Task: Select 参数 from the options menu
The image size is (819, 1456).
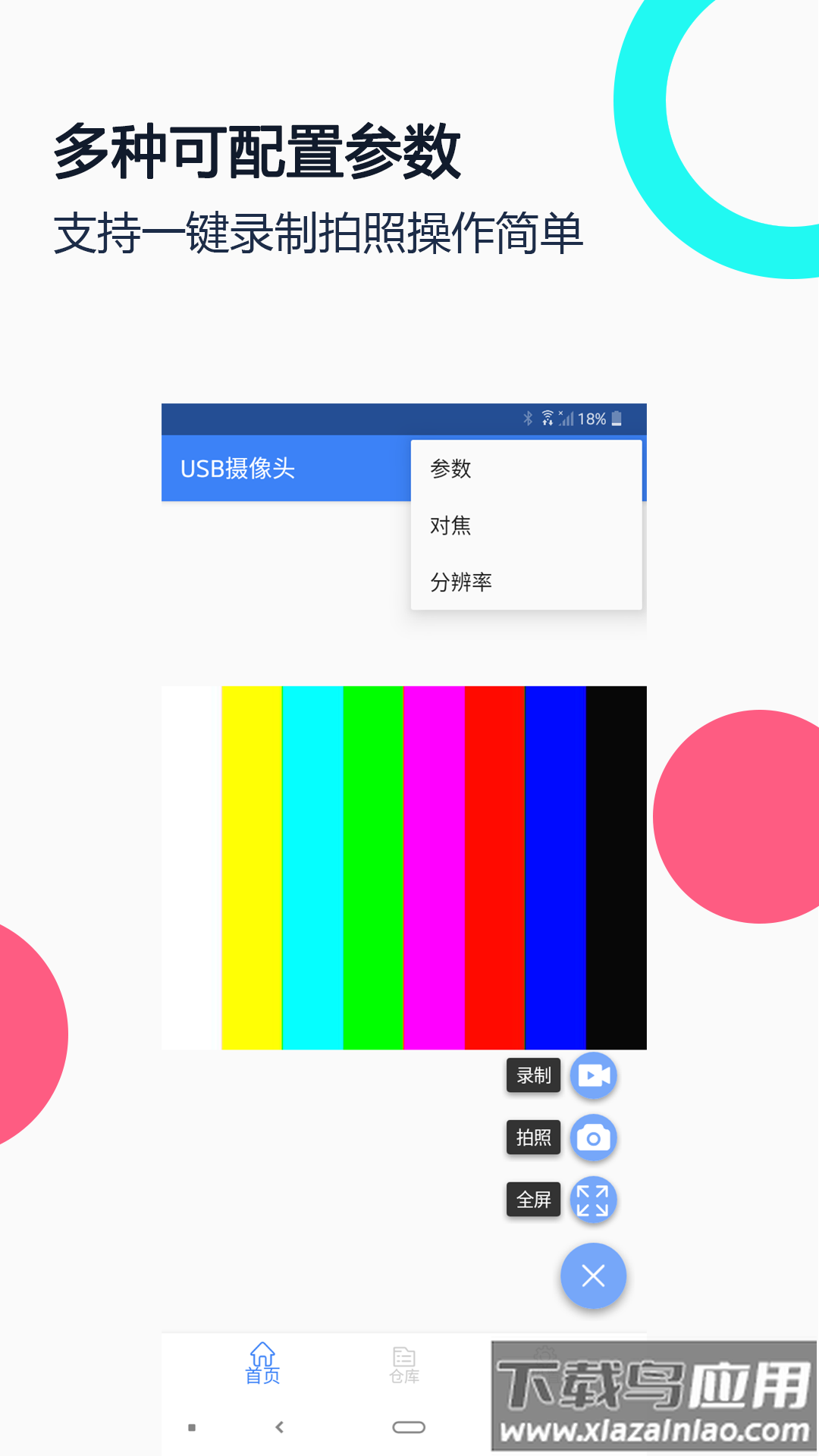Action: pyautogui.click(x=450, y=469)
